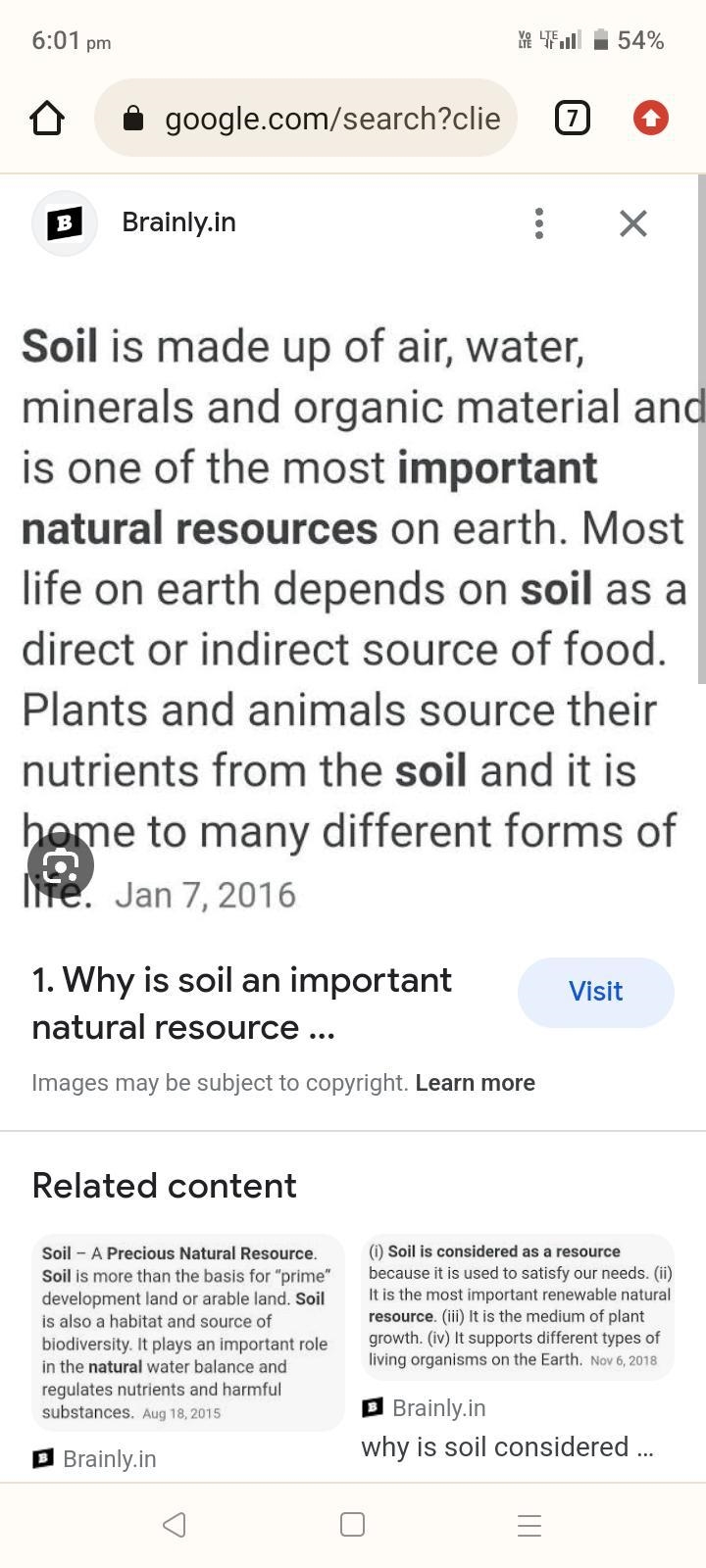This screenshot has height=1568, width=706.
Task: Open the main soil text image
Action: coord(353,619)
